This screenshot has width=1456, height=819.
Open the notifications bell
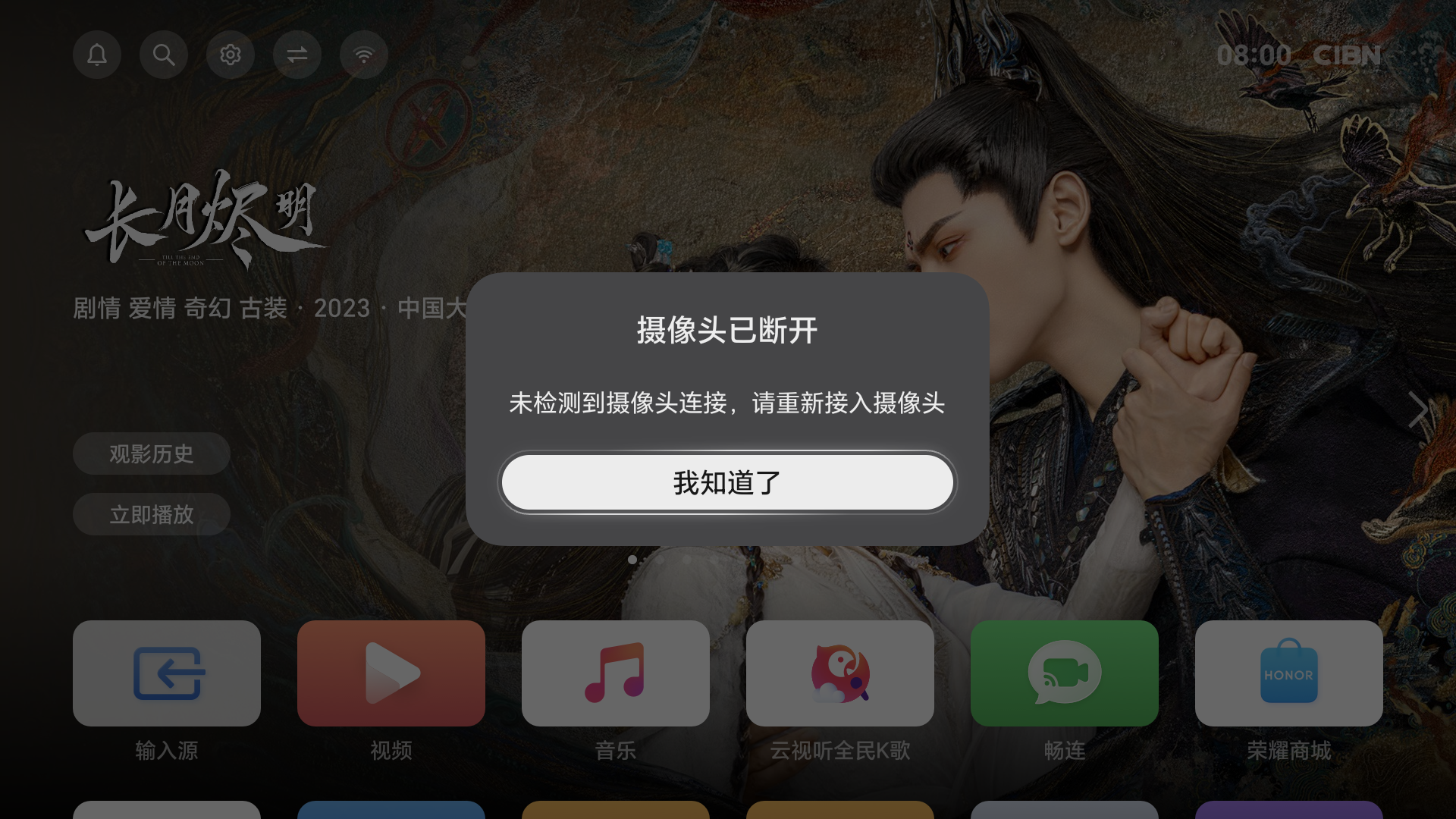click(97, 55)
